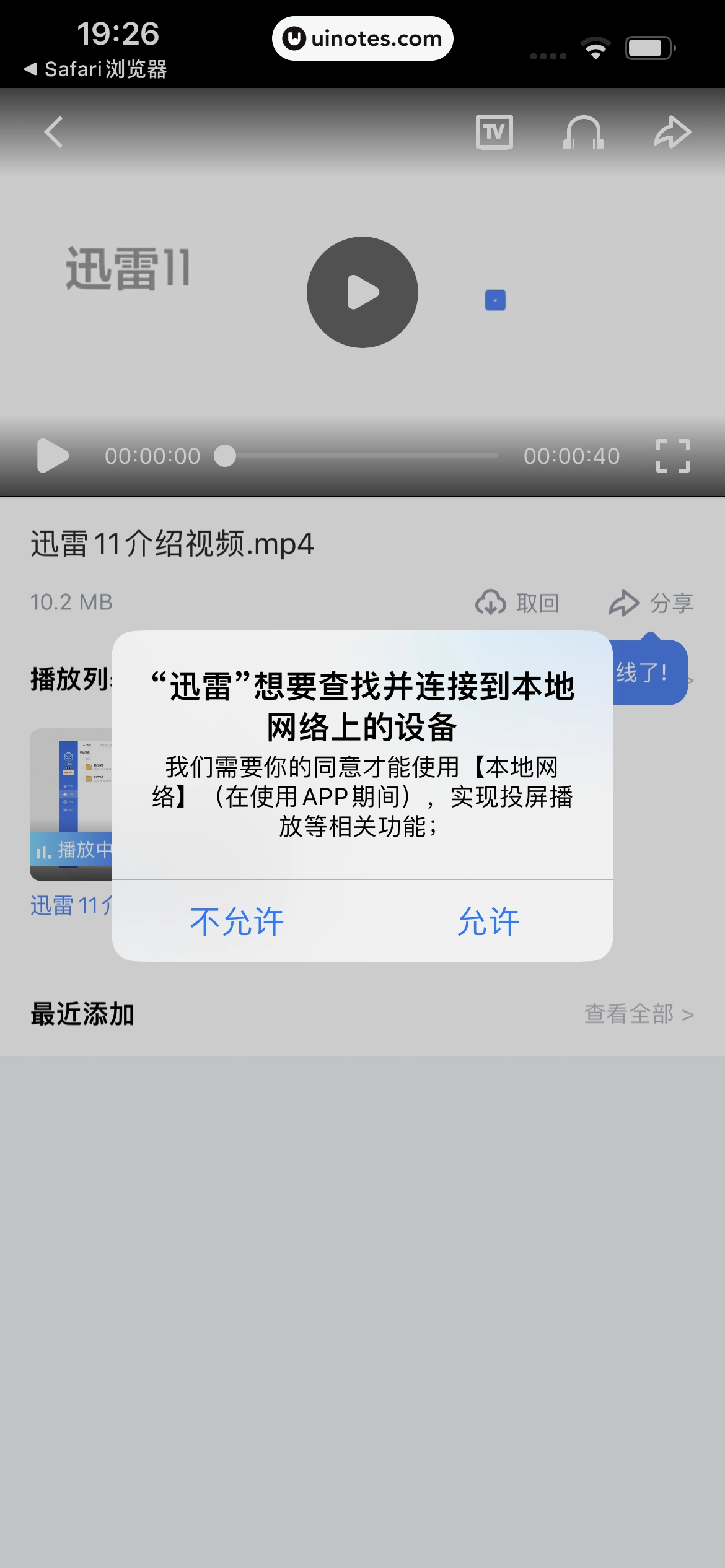Return to Safari浏览器 from status bar
The image size is (725, 1568).
pyautogui.click(x=96, y=69)
